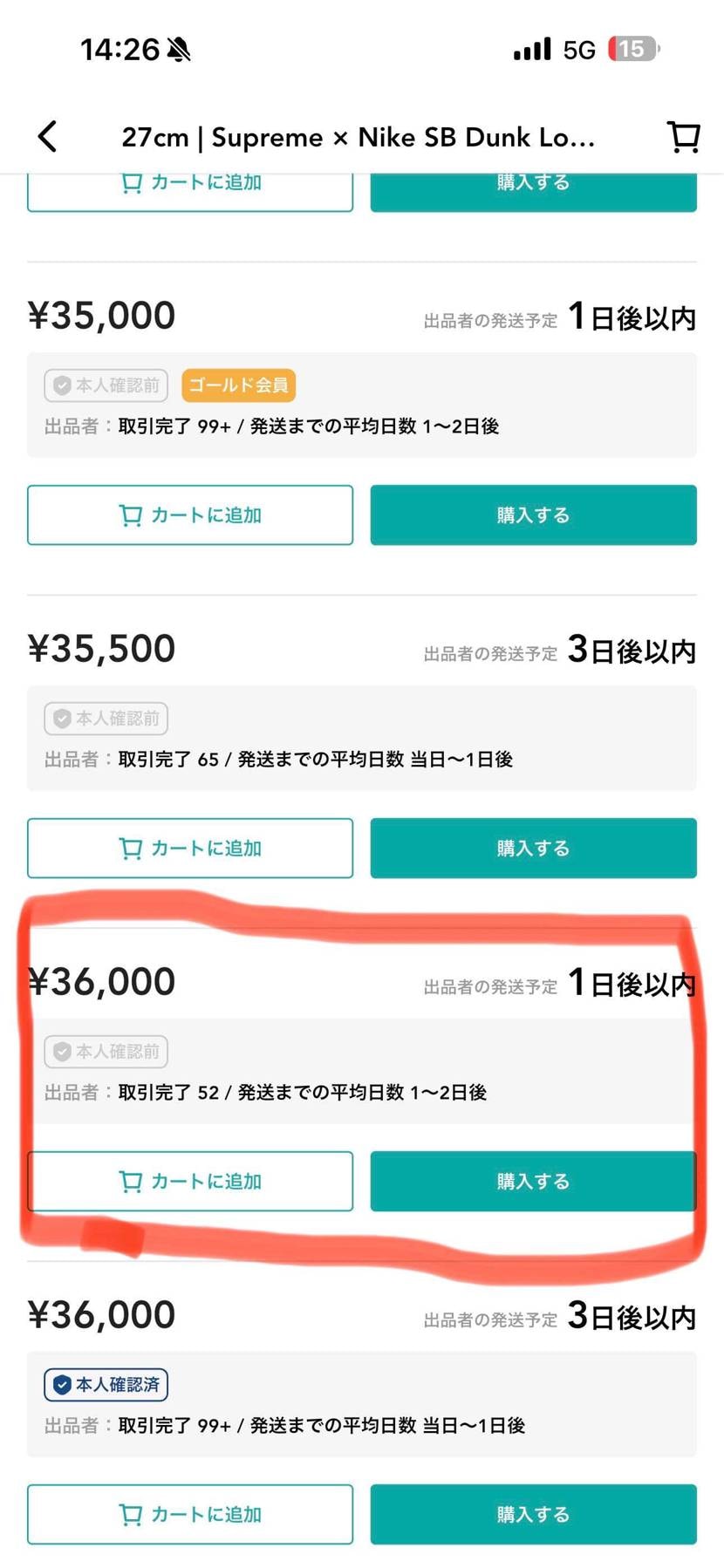Screen dimensions: 724x1568
Task: Tap the cart icon in the bottom カートに追加 button
Action: pos(131,1515)
